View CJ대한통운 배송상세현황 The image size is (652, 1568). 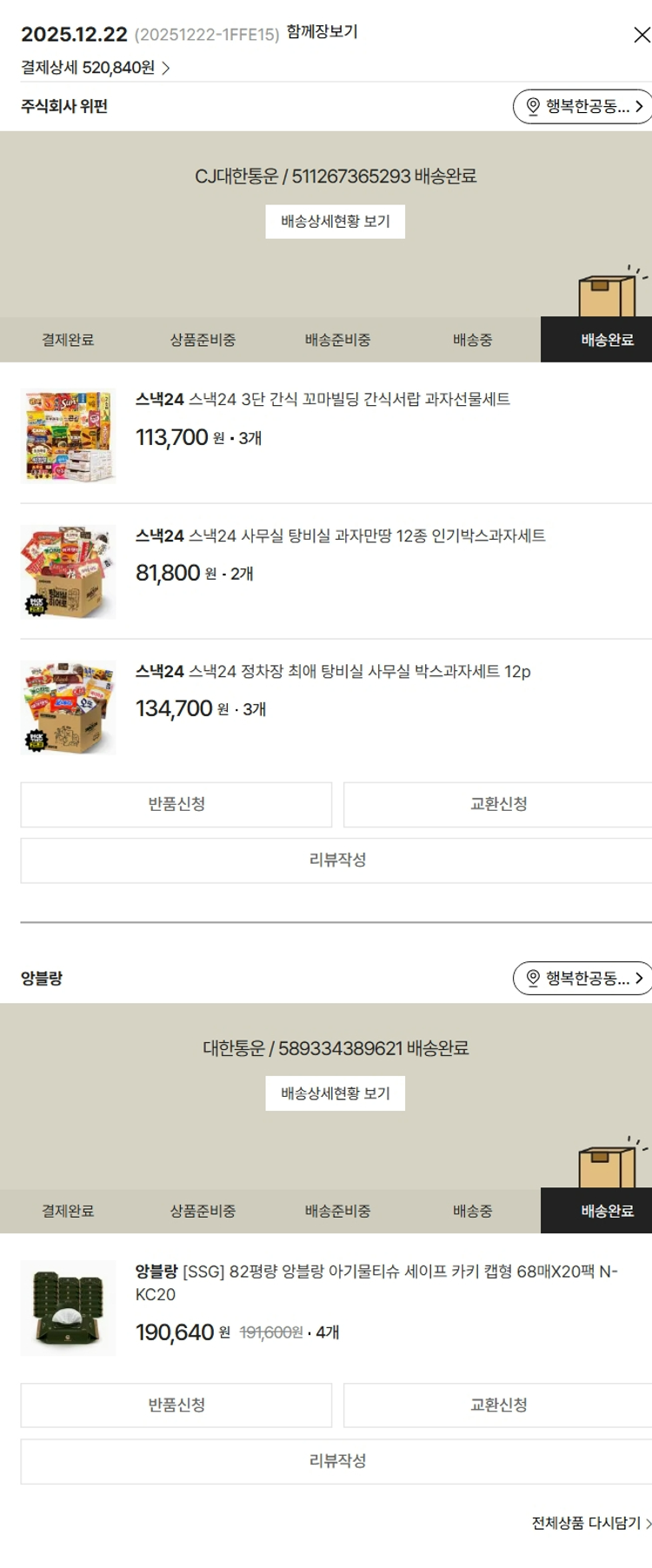click(x=335, y=222)
